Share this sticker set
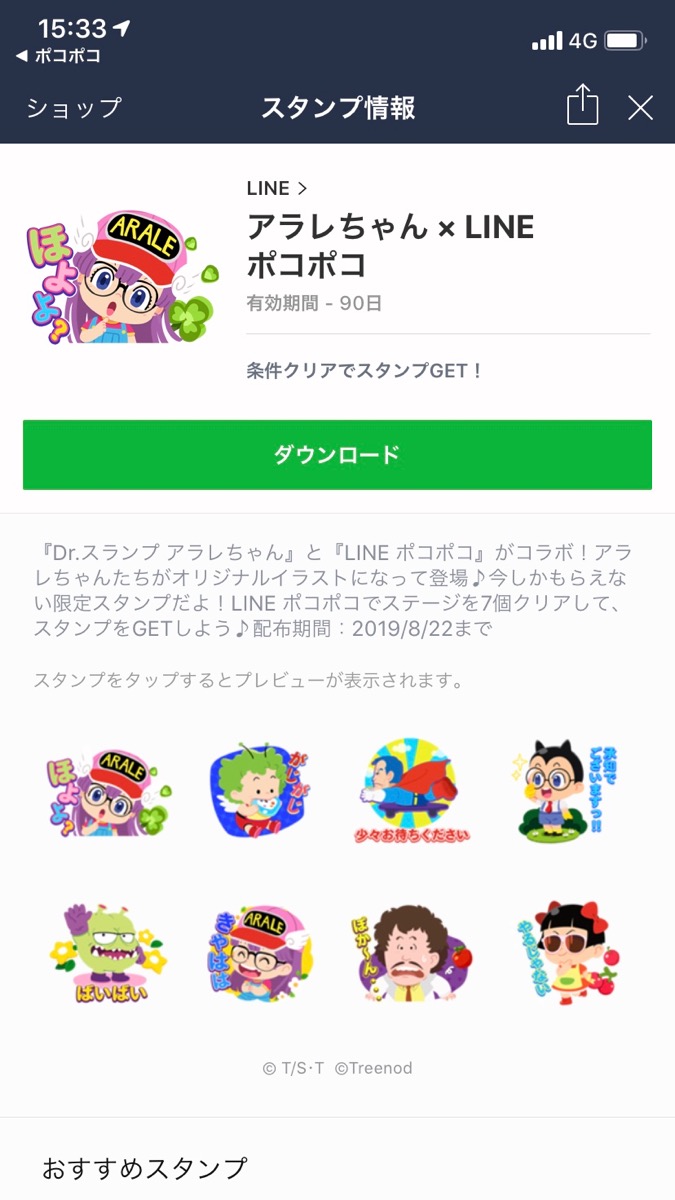This screenshot has height=1200, width=675. [582, 106]
